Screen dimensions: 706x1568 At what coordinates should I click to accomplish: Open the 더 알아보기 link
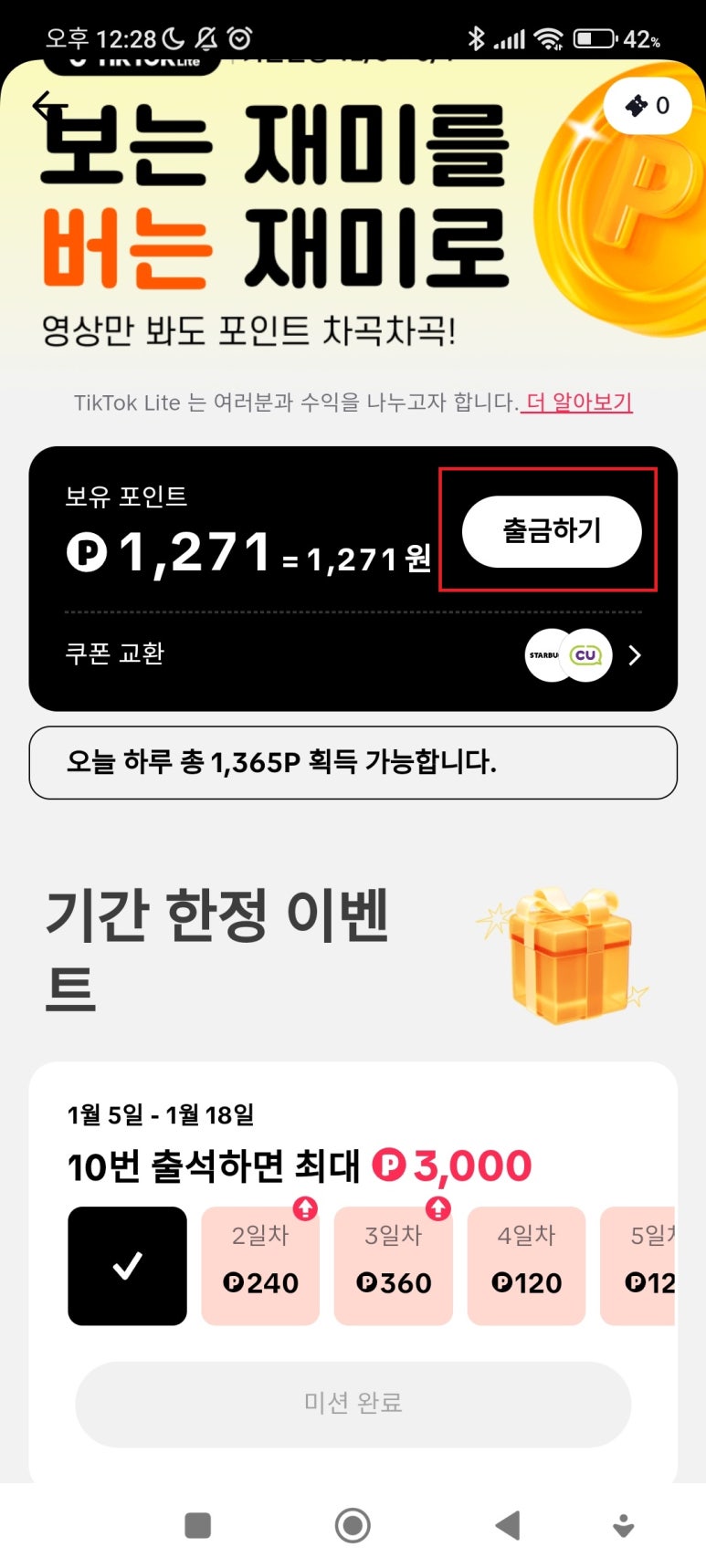[x=578, y=402]
